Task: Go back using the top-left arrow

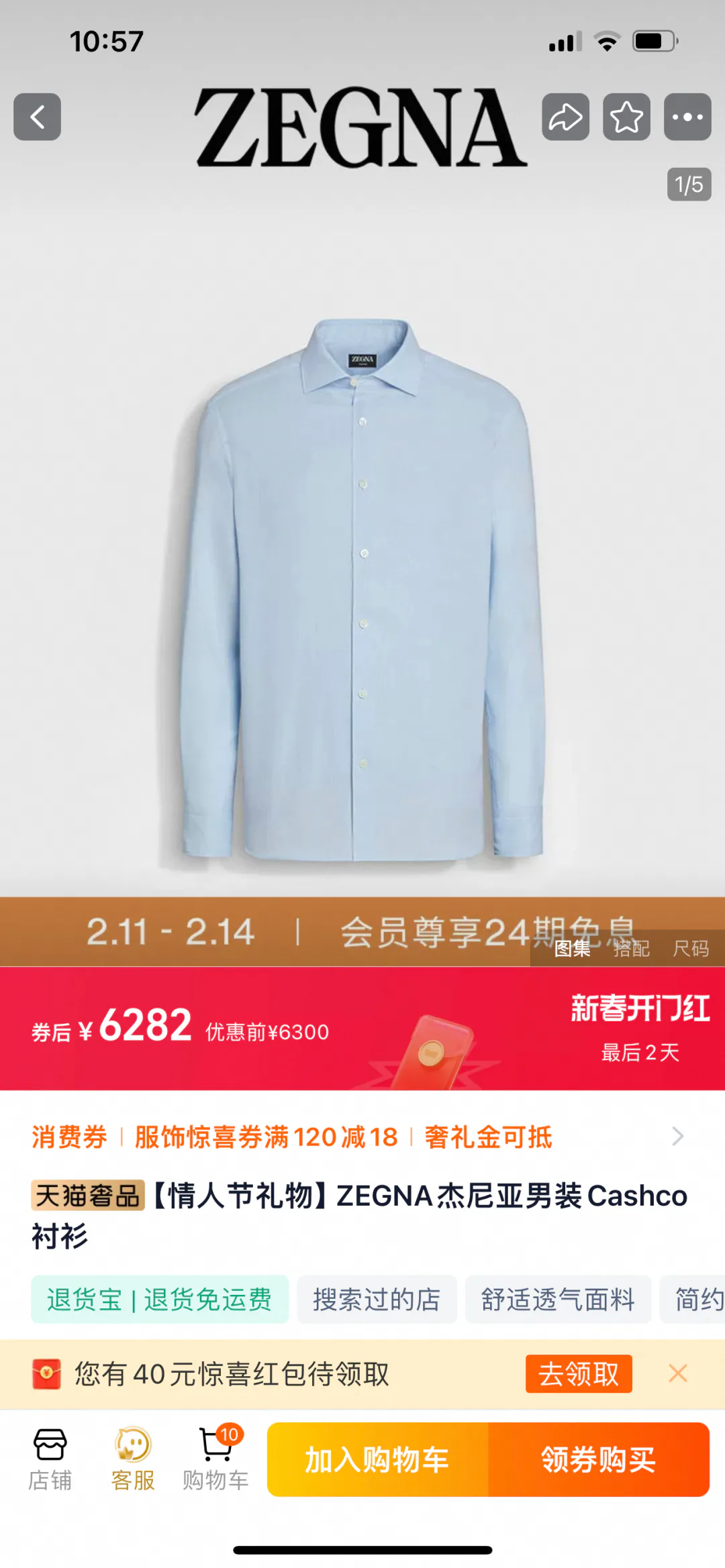Action: pos(38,117)
